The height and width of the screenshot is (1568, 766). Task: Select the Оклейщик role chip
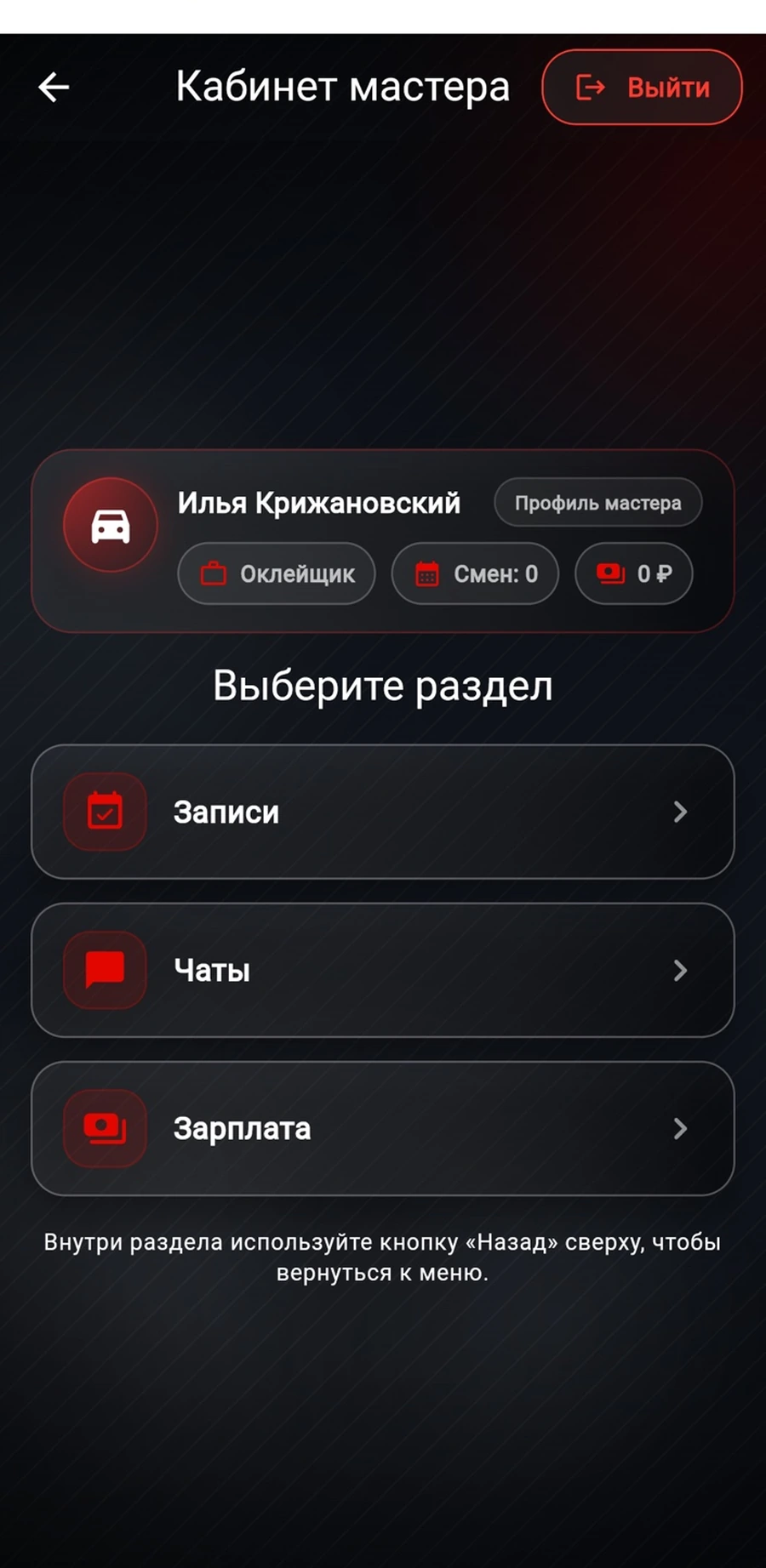276,573
